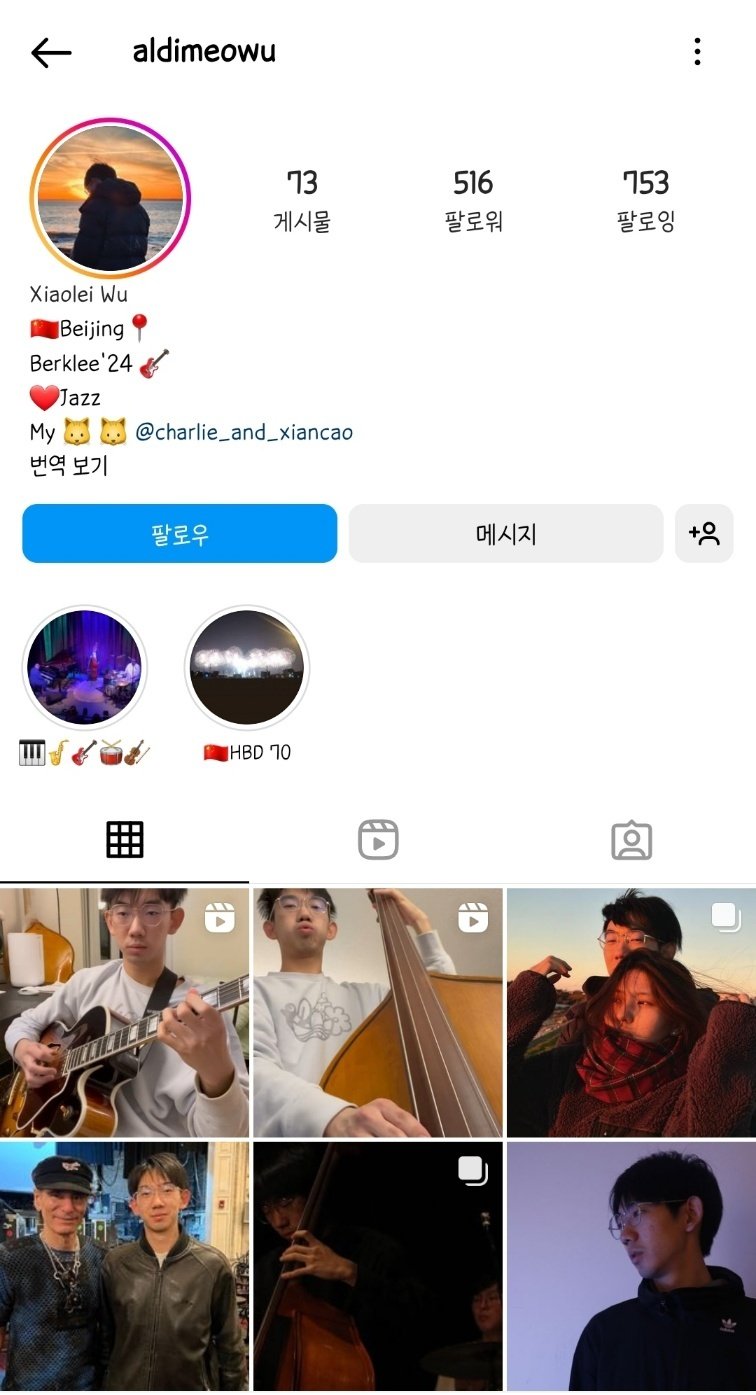The width and height of the screenshot is (756, 1395).
Task: Open the sunset couple photo post
Action: point(631,1012)
